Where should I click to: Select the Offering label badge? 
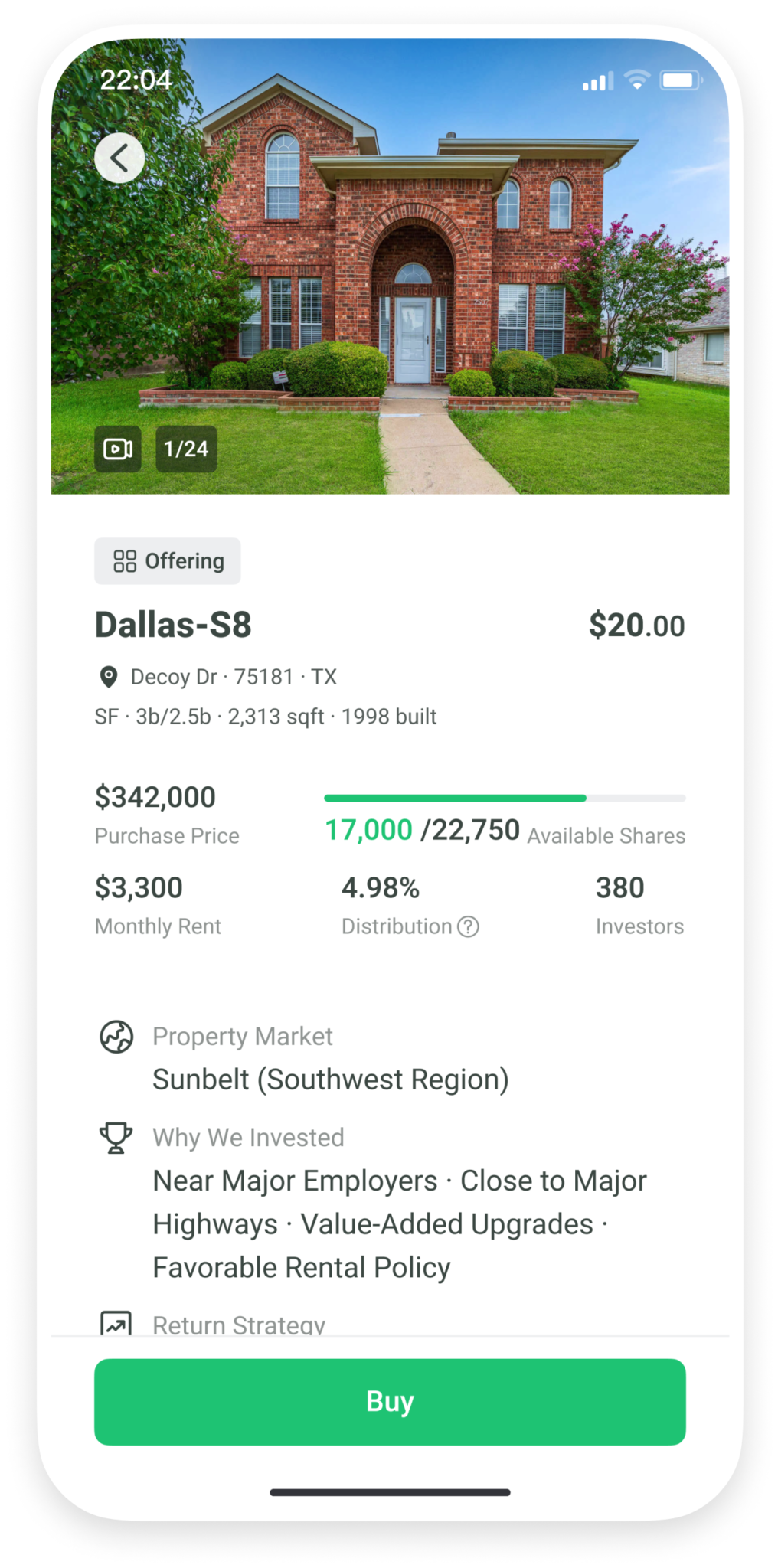tap(168, 560)
